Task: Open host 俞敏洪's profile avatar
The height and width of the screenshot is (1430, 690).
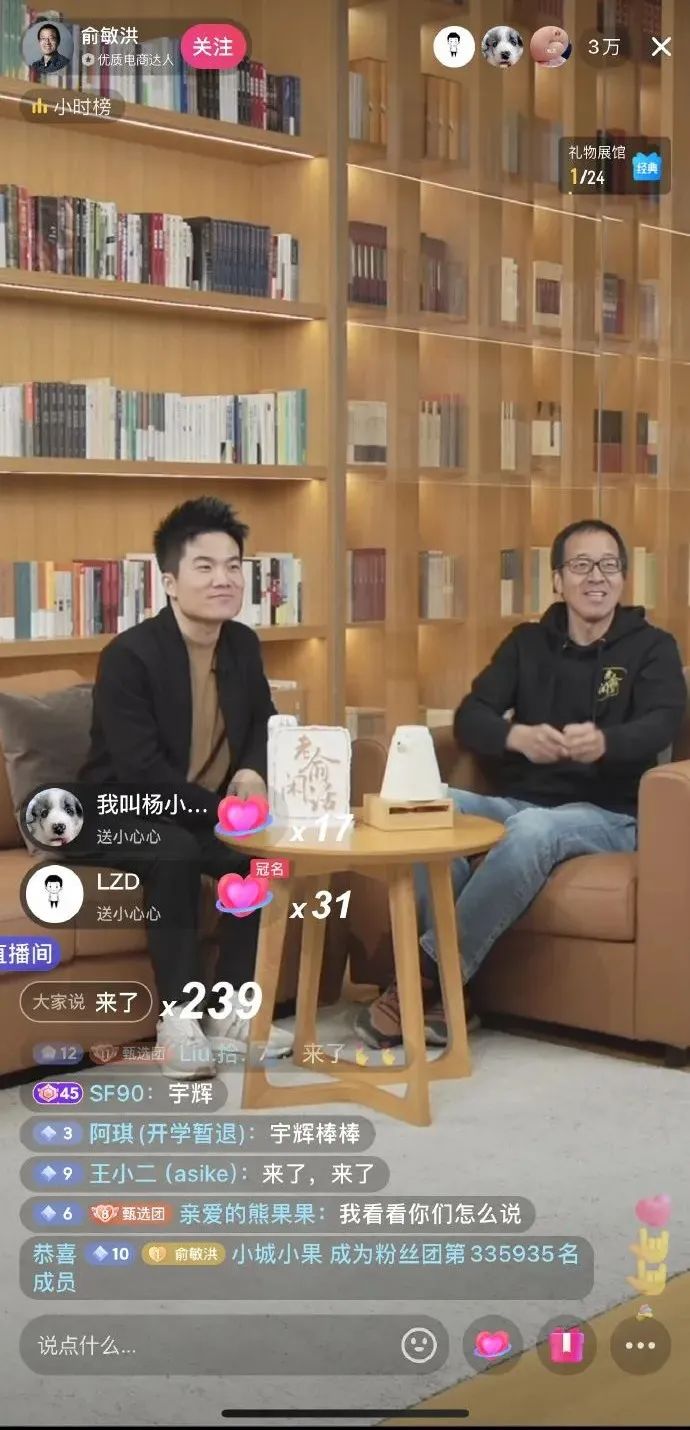Action: (x=48, y=47)
